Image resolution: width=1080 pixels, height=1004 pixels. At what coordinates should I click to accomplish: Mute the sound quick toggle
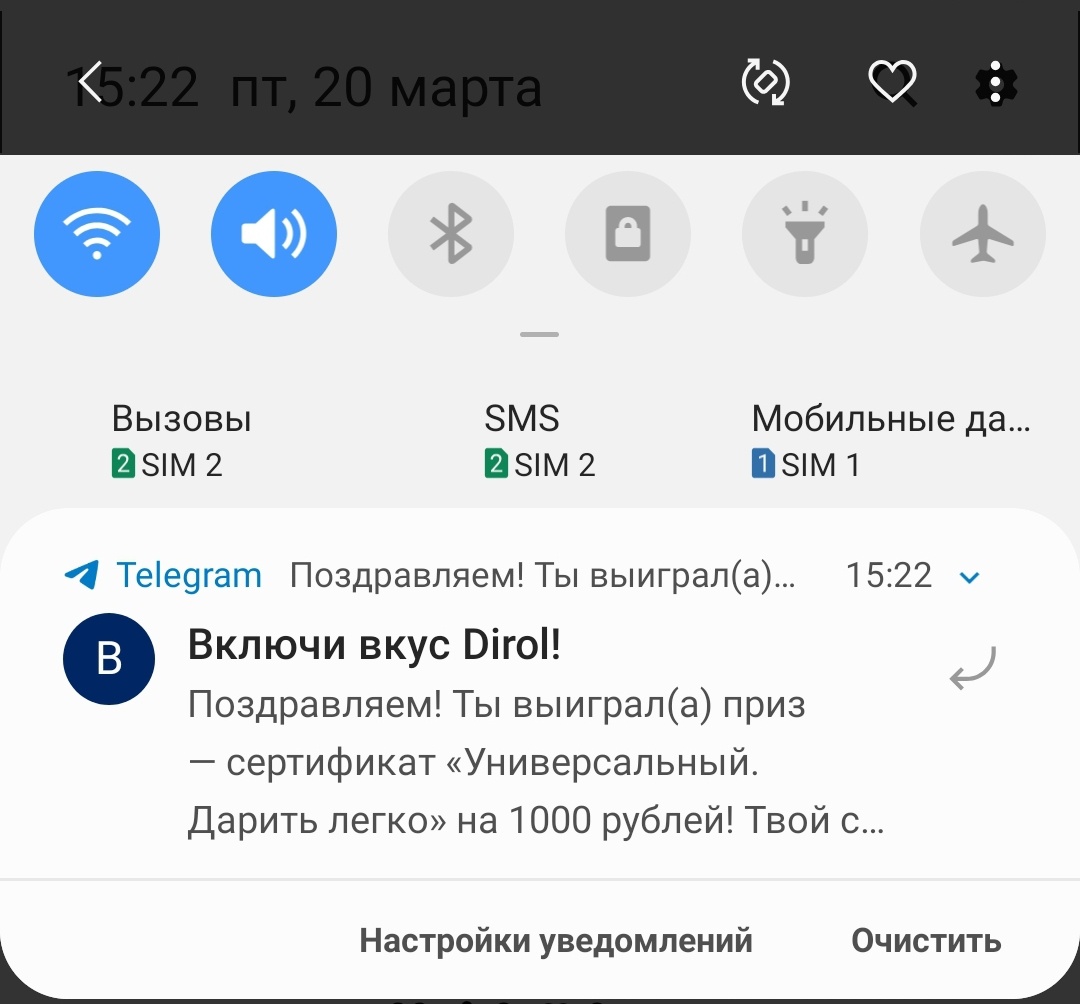tap(273, 235)
